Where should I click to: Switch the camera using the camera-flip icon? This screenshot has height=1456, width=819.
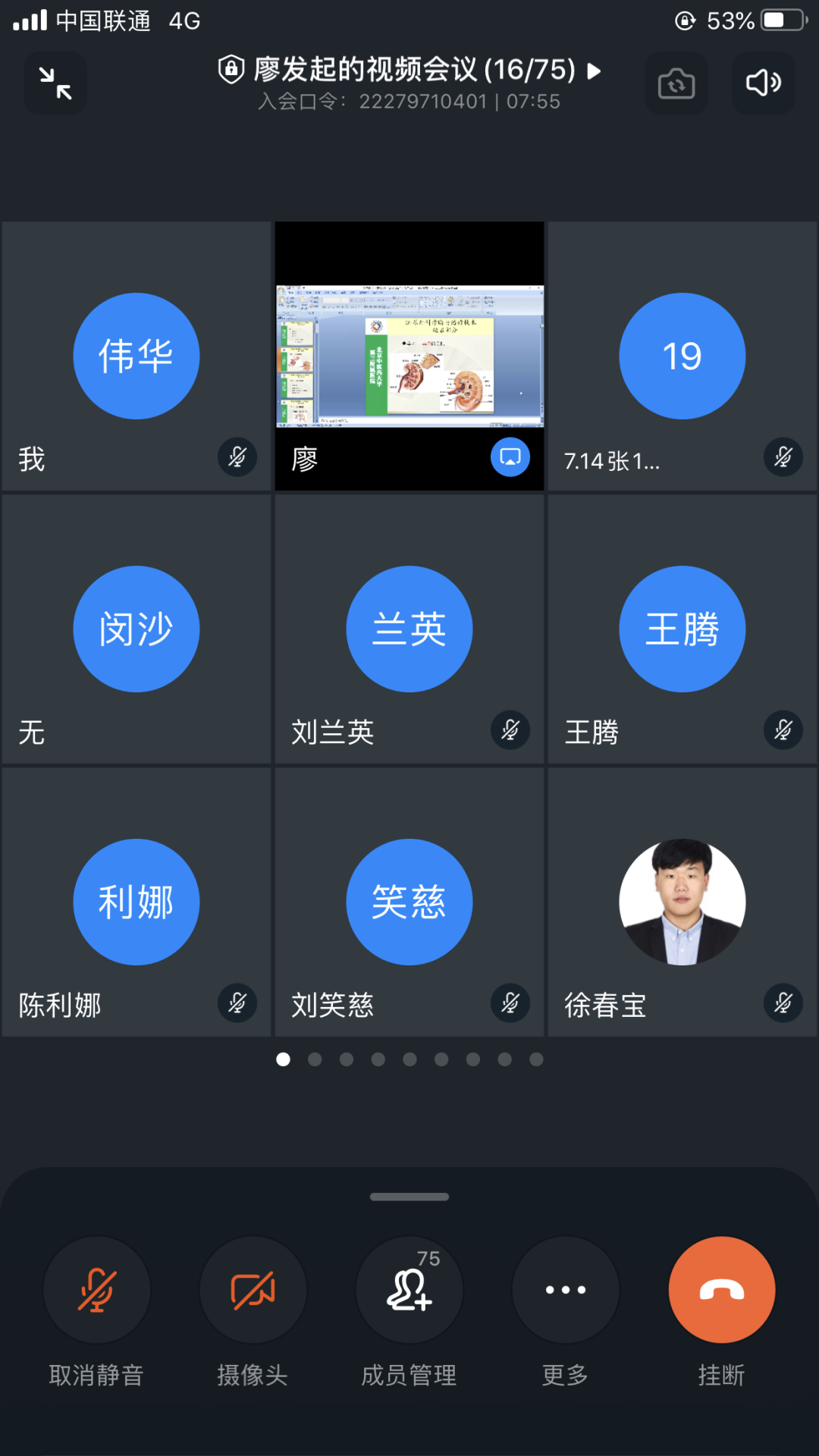676,83
